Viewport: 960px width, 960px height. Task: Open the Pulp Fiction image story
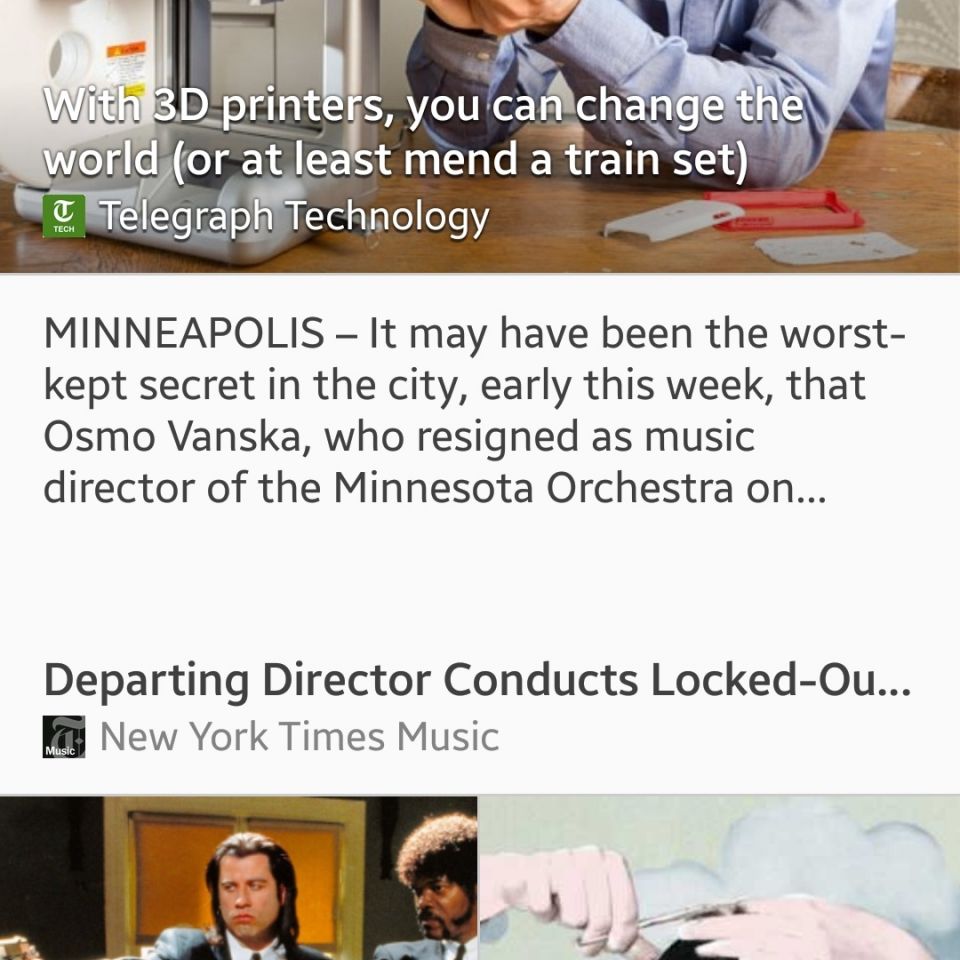point(238,879)
